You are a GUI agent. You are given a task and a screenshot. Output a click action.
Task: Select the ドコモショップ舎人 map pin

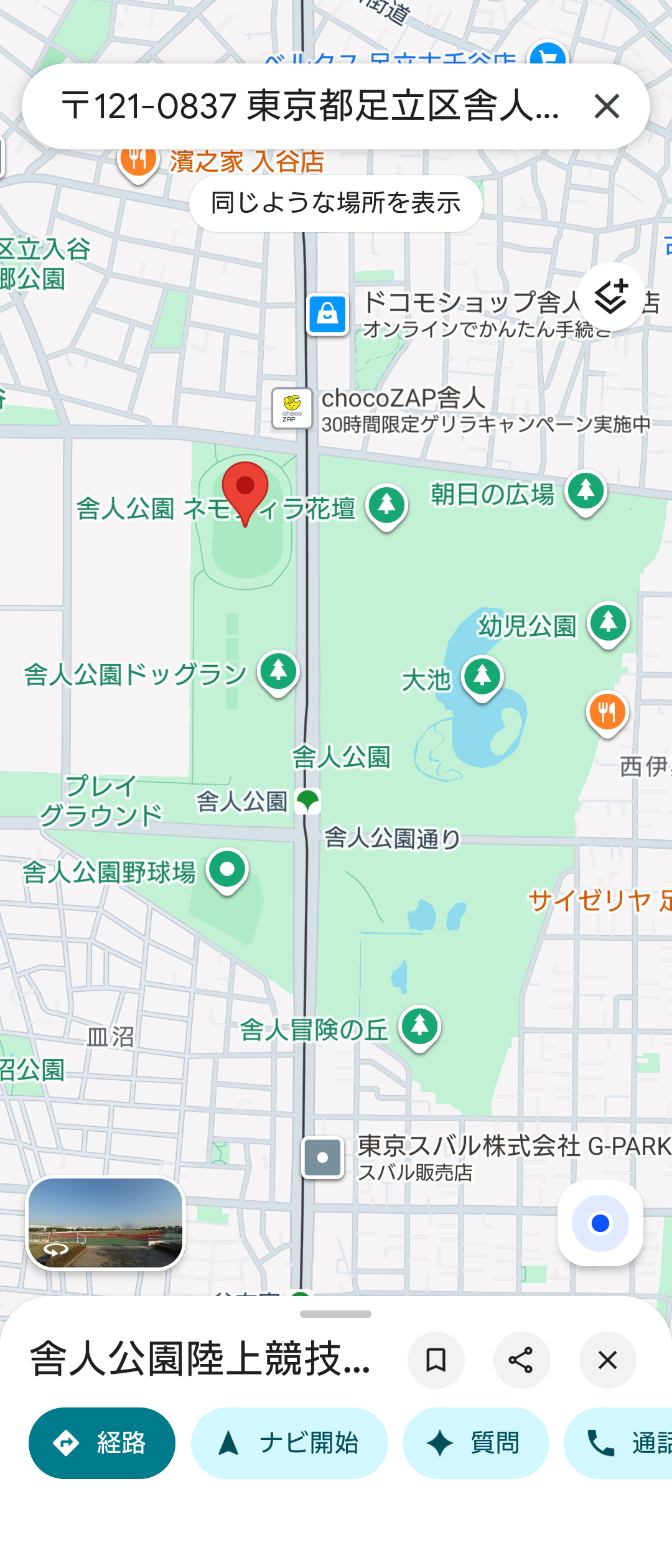point(328,314)
